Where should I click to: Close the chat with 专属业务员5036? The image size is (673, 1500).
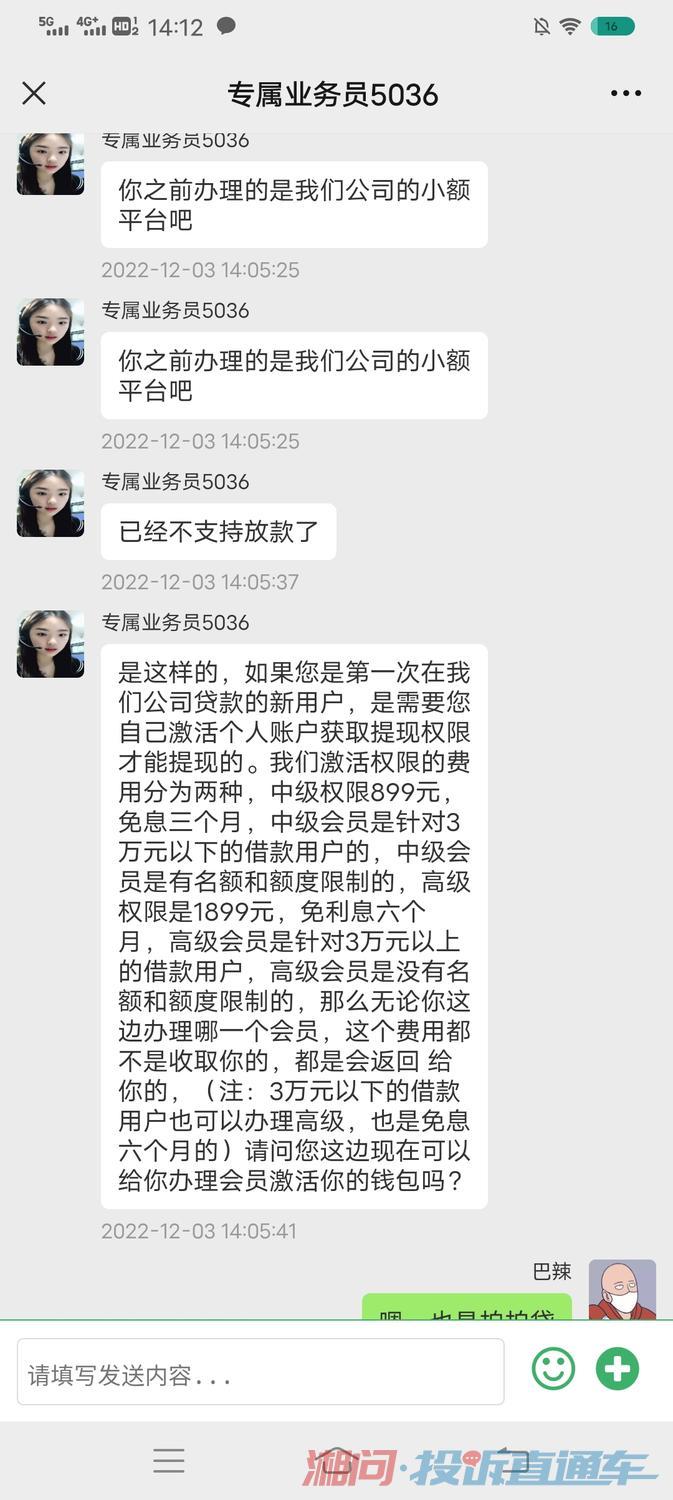[x=34, y=94]
